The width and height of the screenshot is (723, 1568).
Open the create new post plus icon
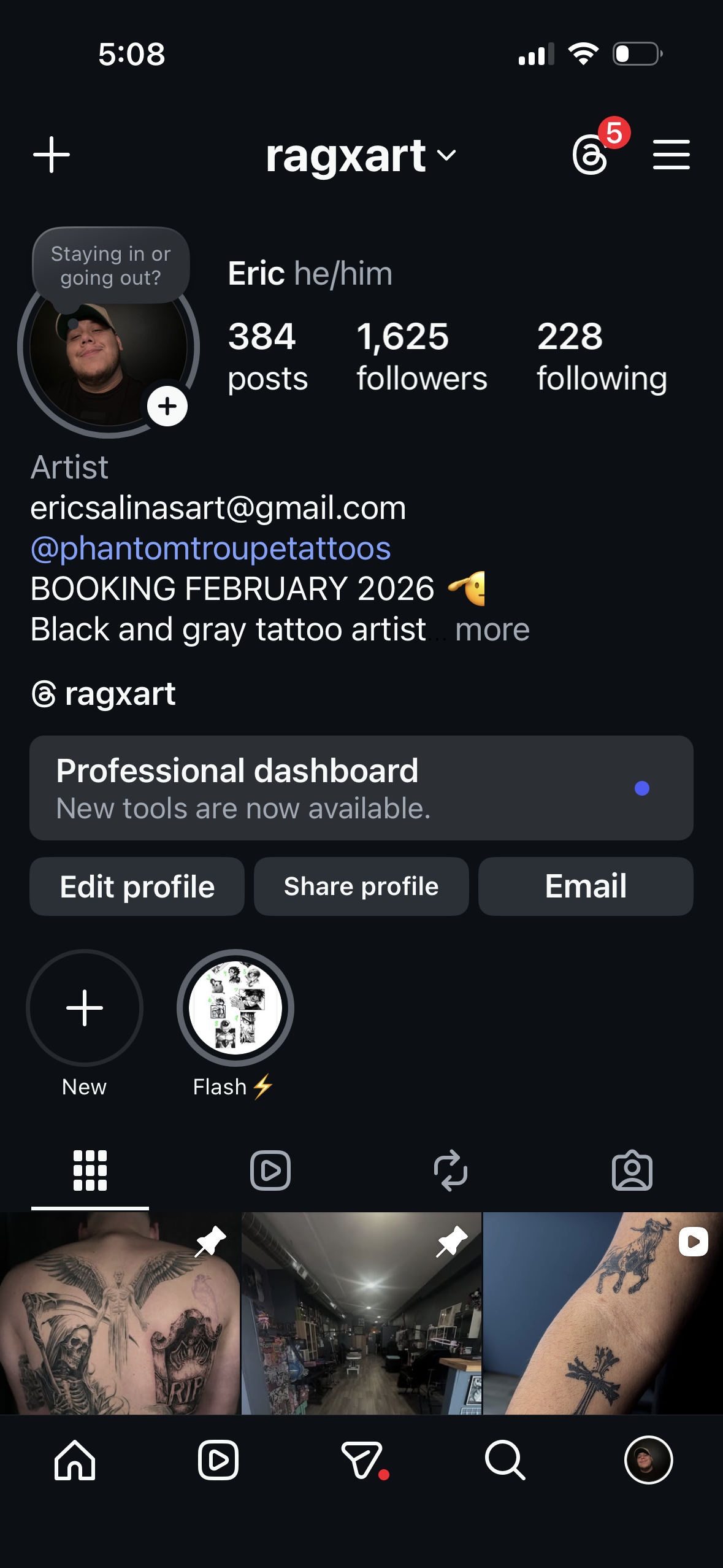(x=52, y=155)
